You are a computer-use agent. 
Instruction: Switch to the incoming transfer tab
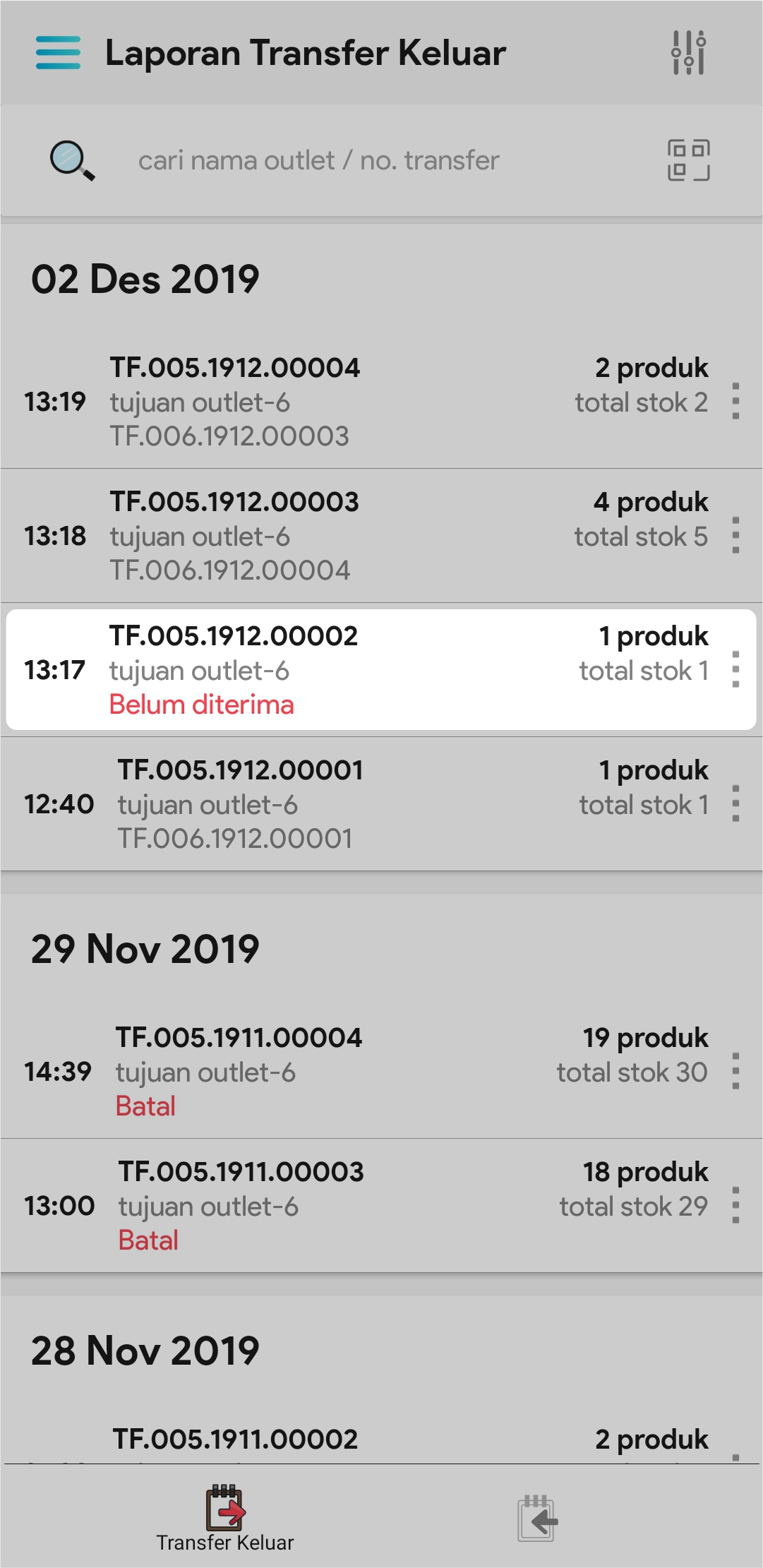pos(537,1518)
